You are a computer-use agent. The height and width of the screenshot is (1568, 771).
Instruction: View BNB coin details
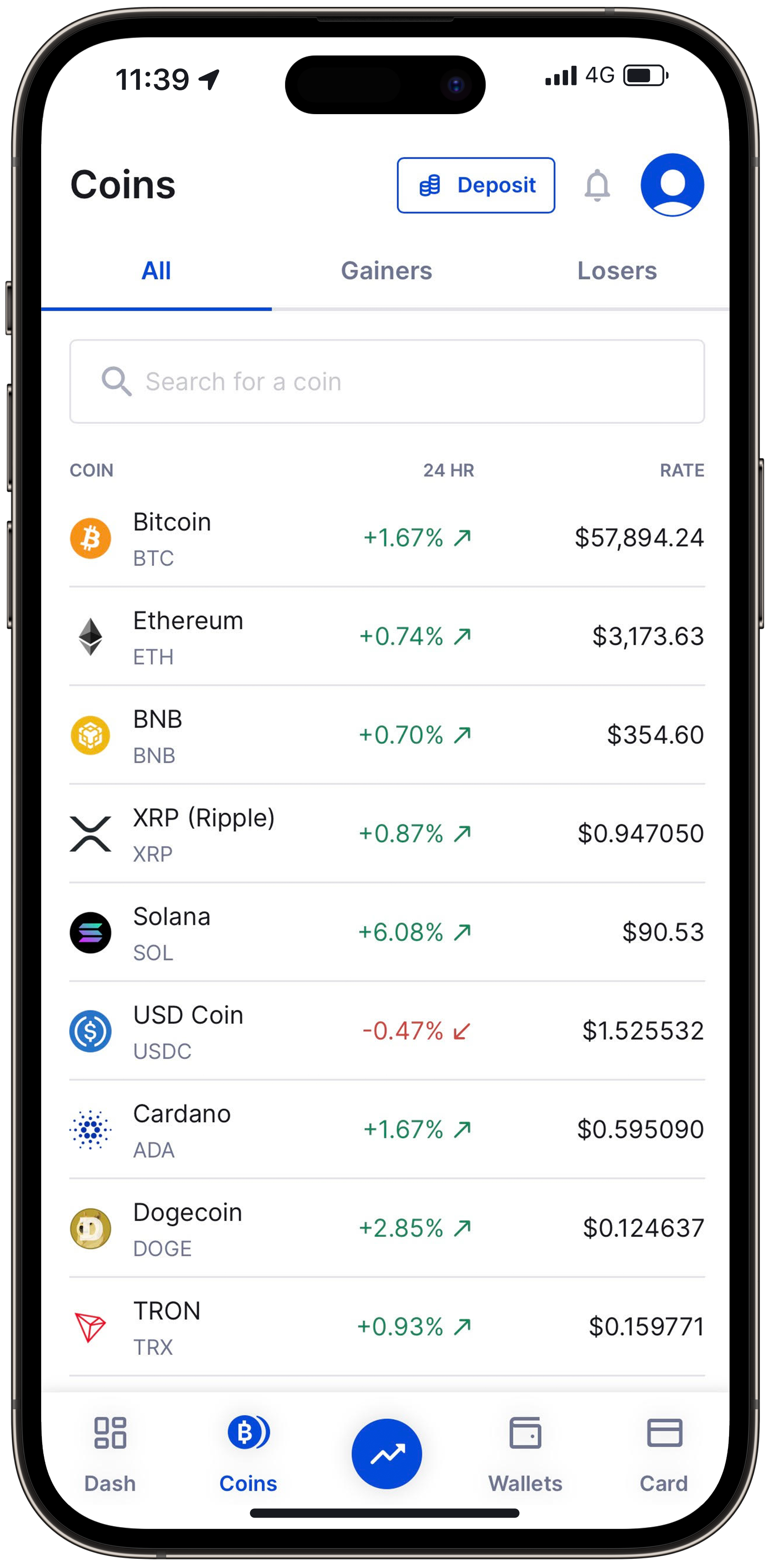click(386, 735)
